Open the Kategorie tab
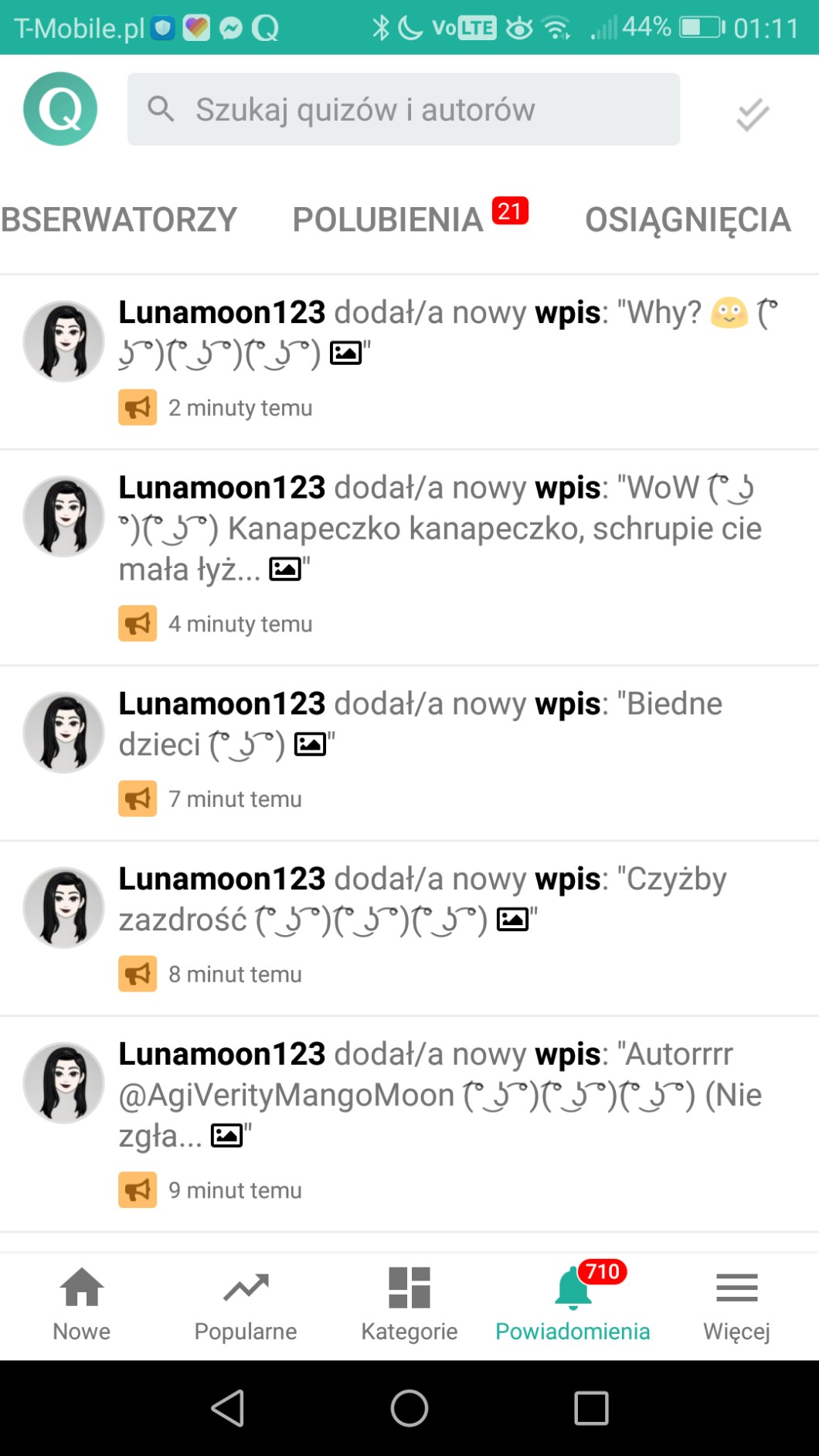This screenshot has width=819, height=1456. [x=409, y=1303]
